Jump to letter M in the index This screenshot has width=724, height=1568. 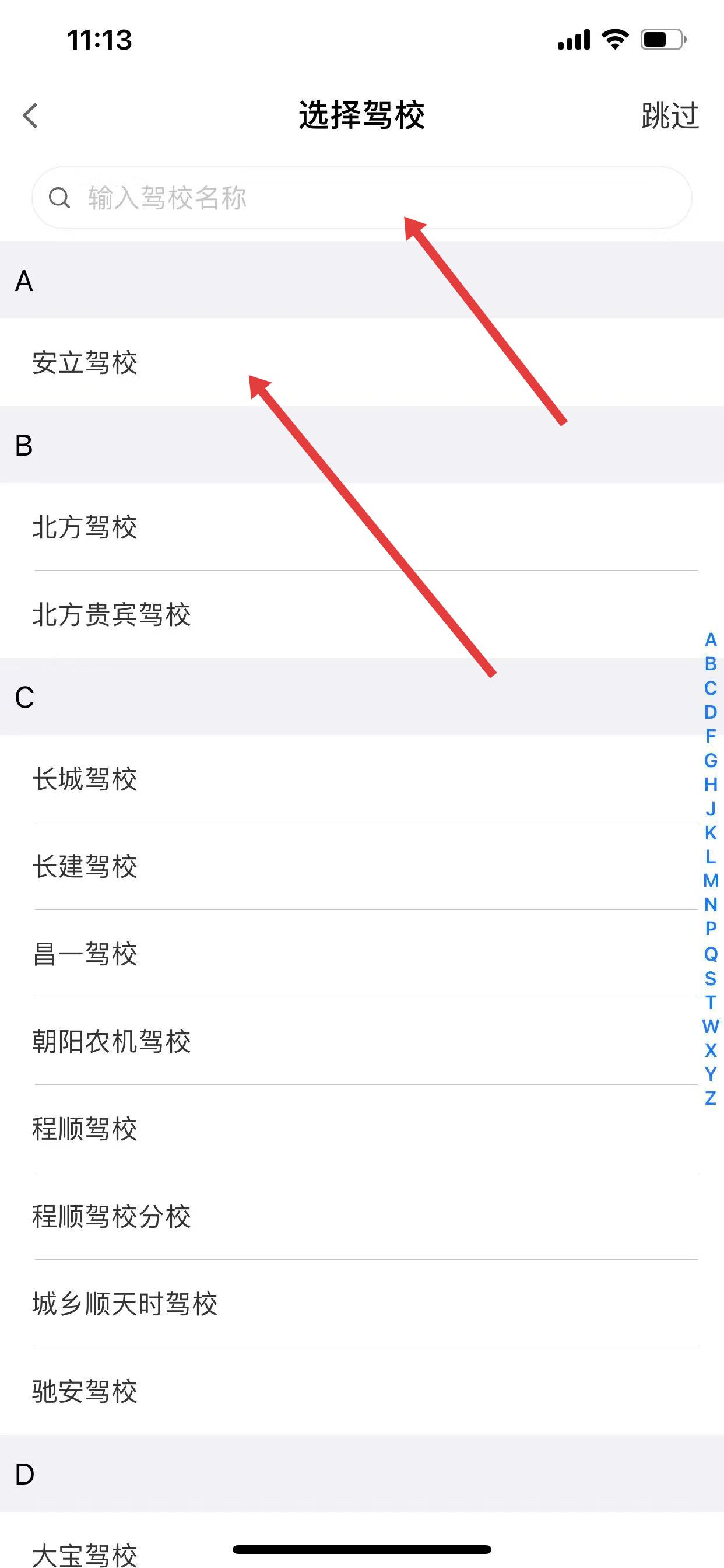(x=710, y=881)
